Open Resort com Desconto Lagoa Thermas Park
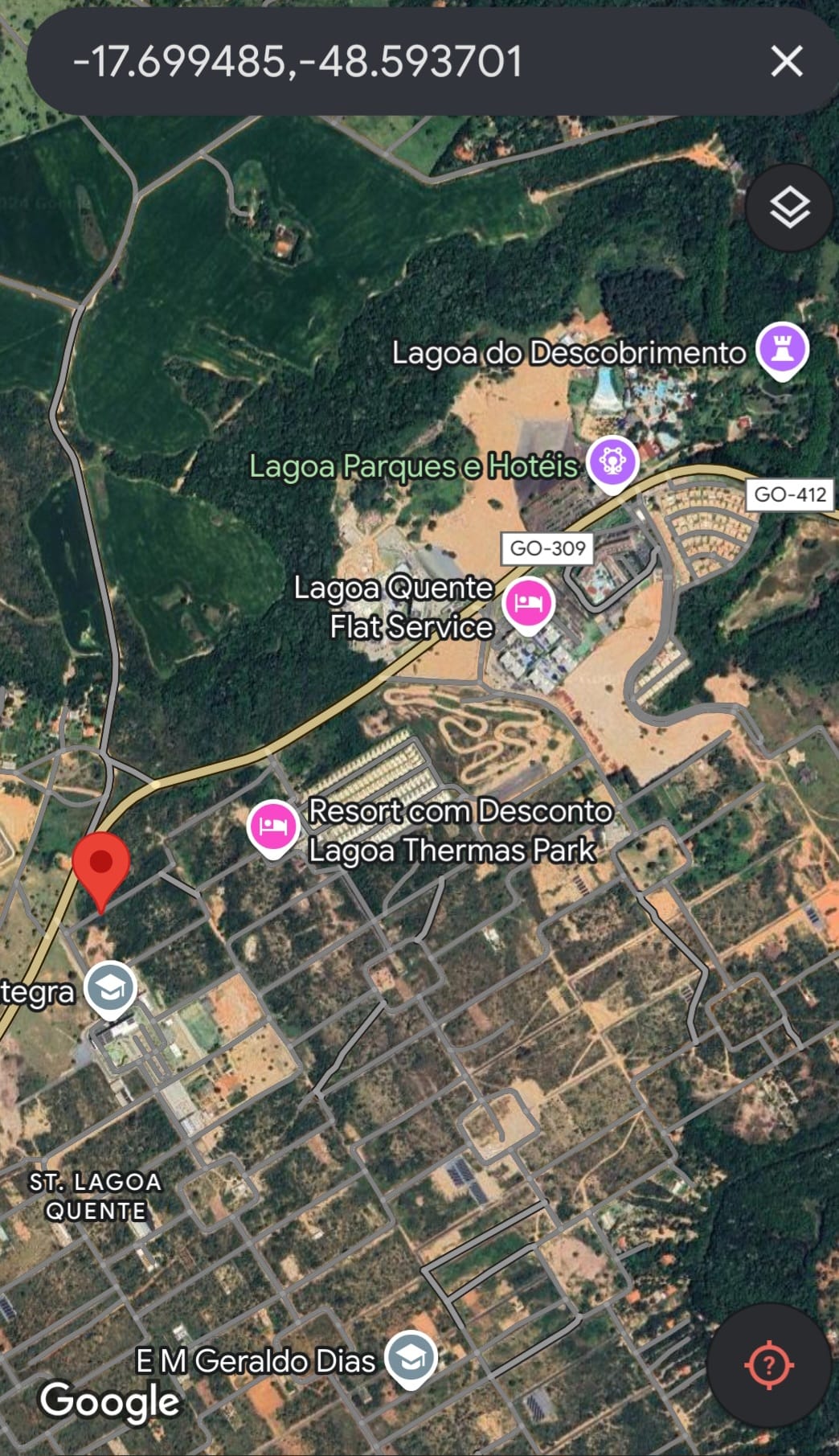Screen dimensions: 839x1456 point(273,826)
